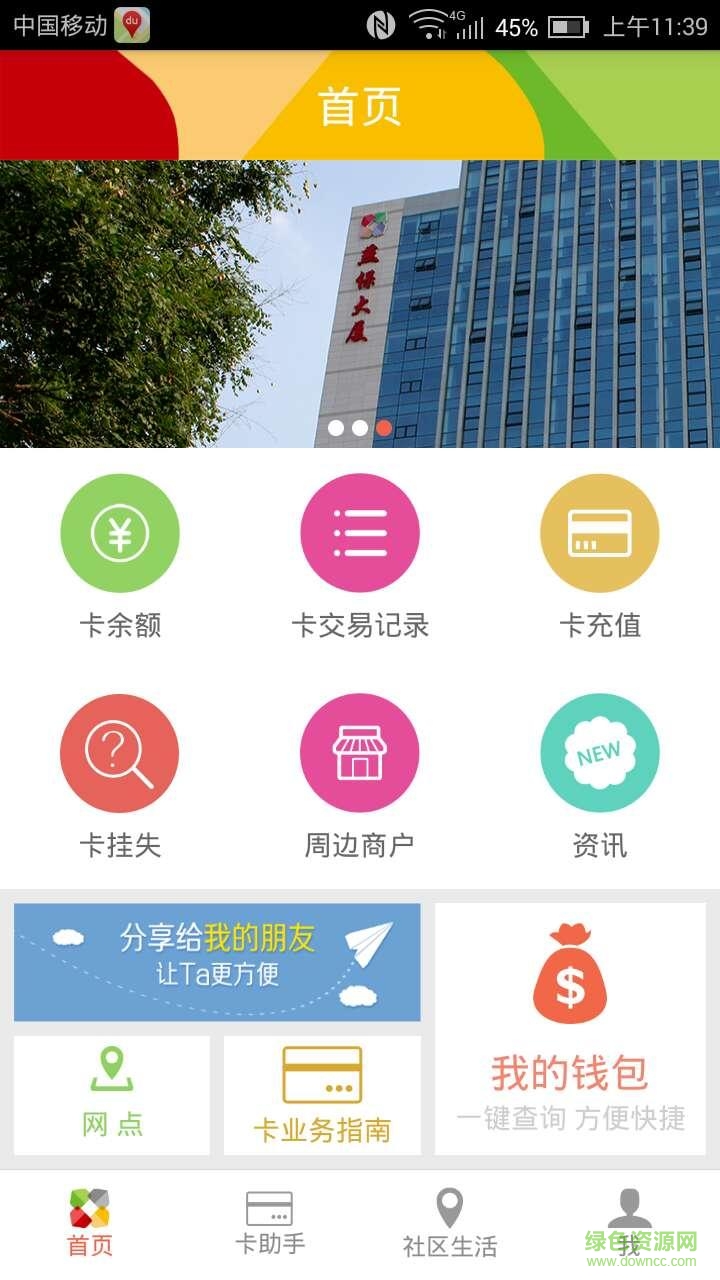Tap the 分享给我的朋友 share banner
The height and width of the screenshot is (1280, 720).
click(x=217, y=960)
